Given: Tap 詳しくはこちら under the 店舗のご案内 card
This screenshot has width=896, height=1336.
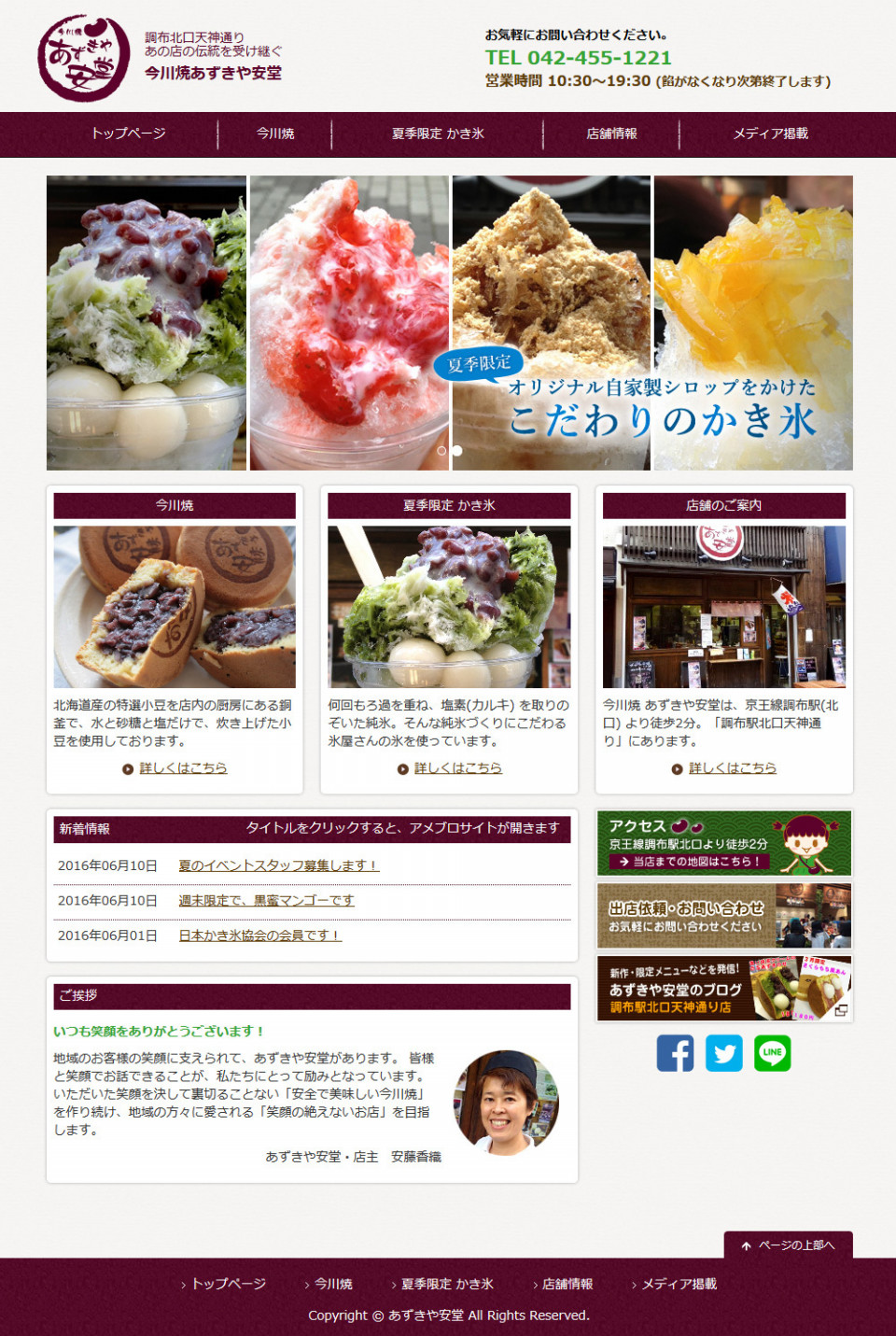Looking at the screenshot, I should click(732, 768).
